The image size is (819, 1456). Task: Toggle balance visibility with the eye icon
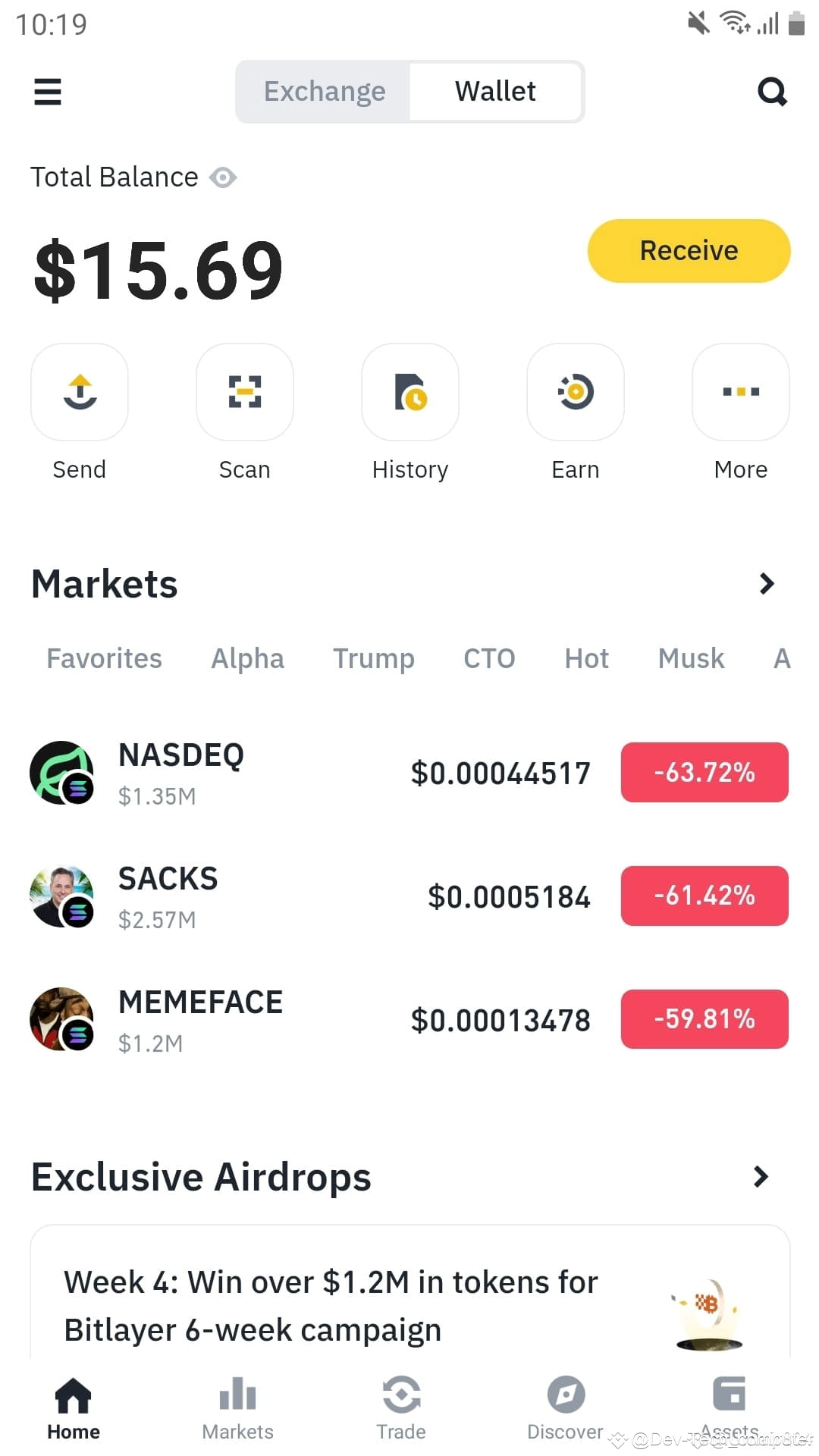pyautogui.click(x=222, y=177)
